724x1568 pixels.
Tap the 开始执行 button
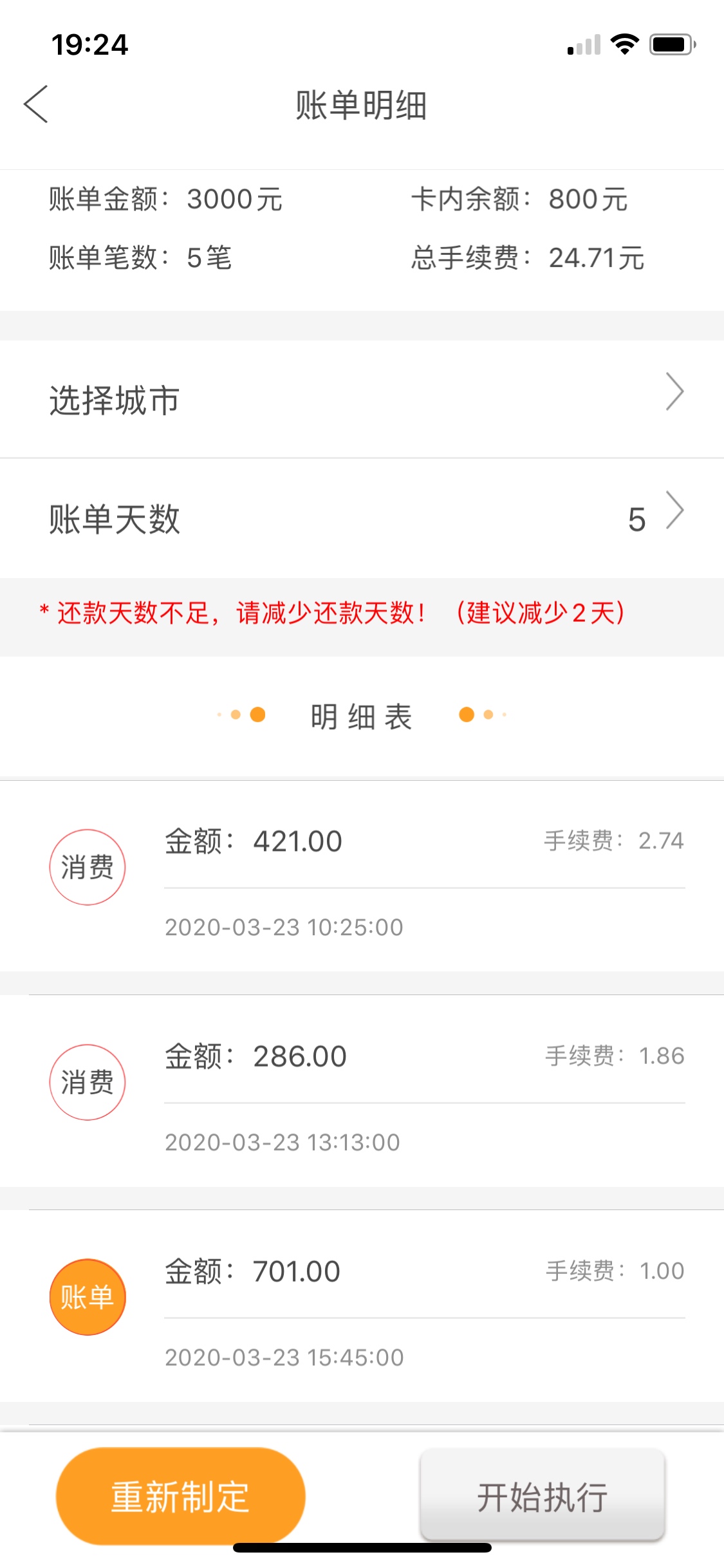[543, 1496]
